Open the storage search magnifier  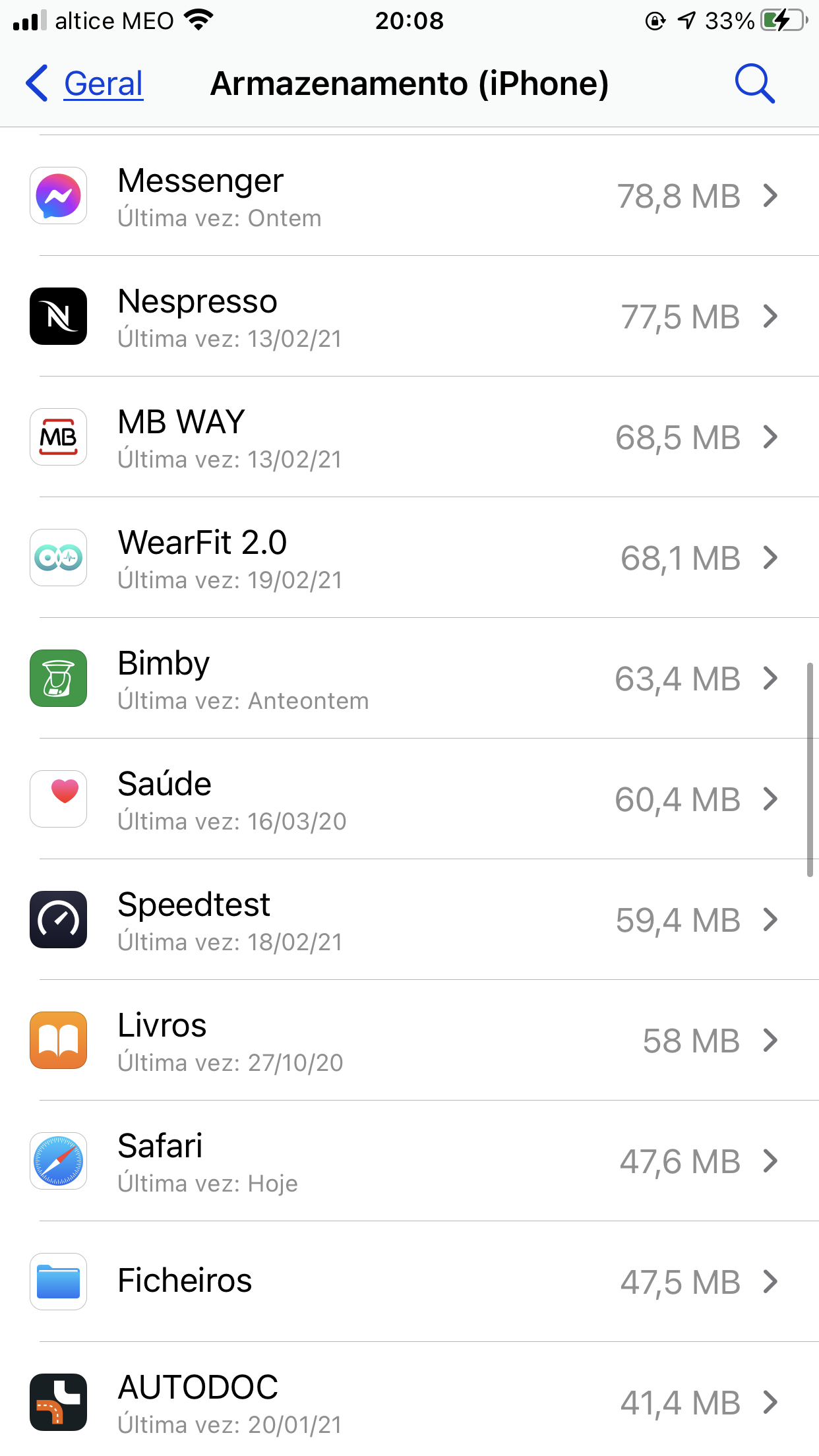(754, 84)
